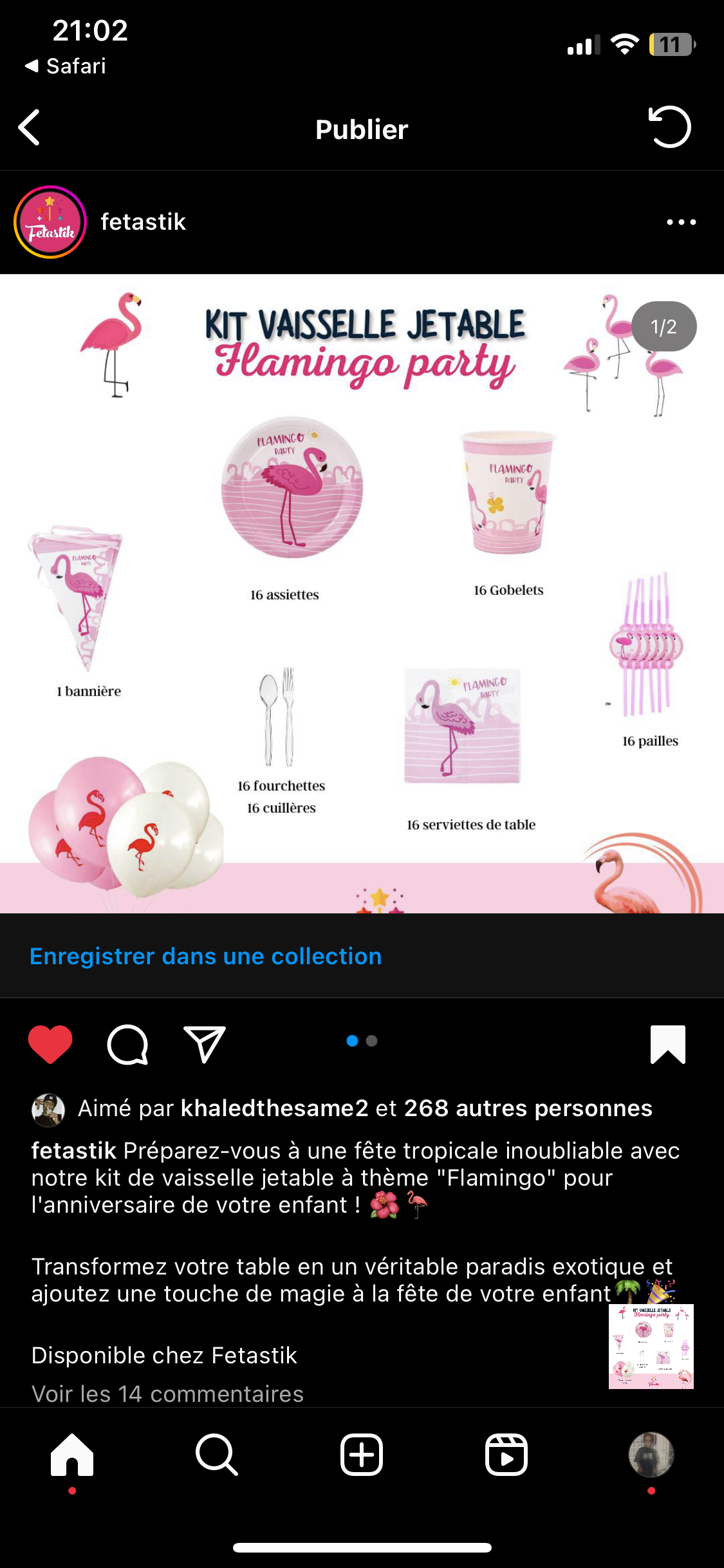Screen dimensions: 724x1568
Task: Refresh the post with the reload icon
Action: 669,127
